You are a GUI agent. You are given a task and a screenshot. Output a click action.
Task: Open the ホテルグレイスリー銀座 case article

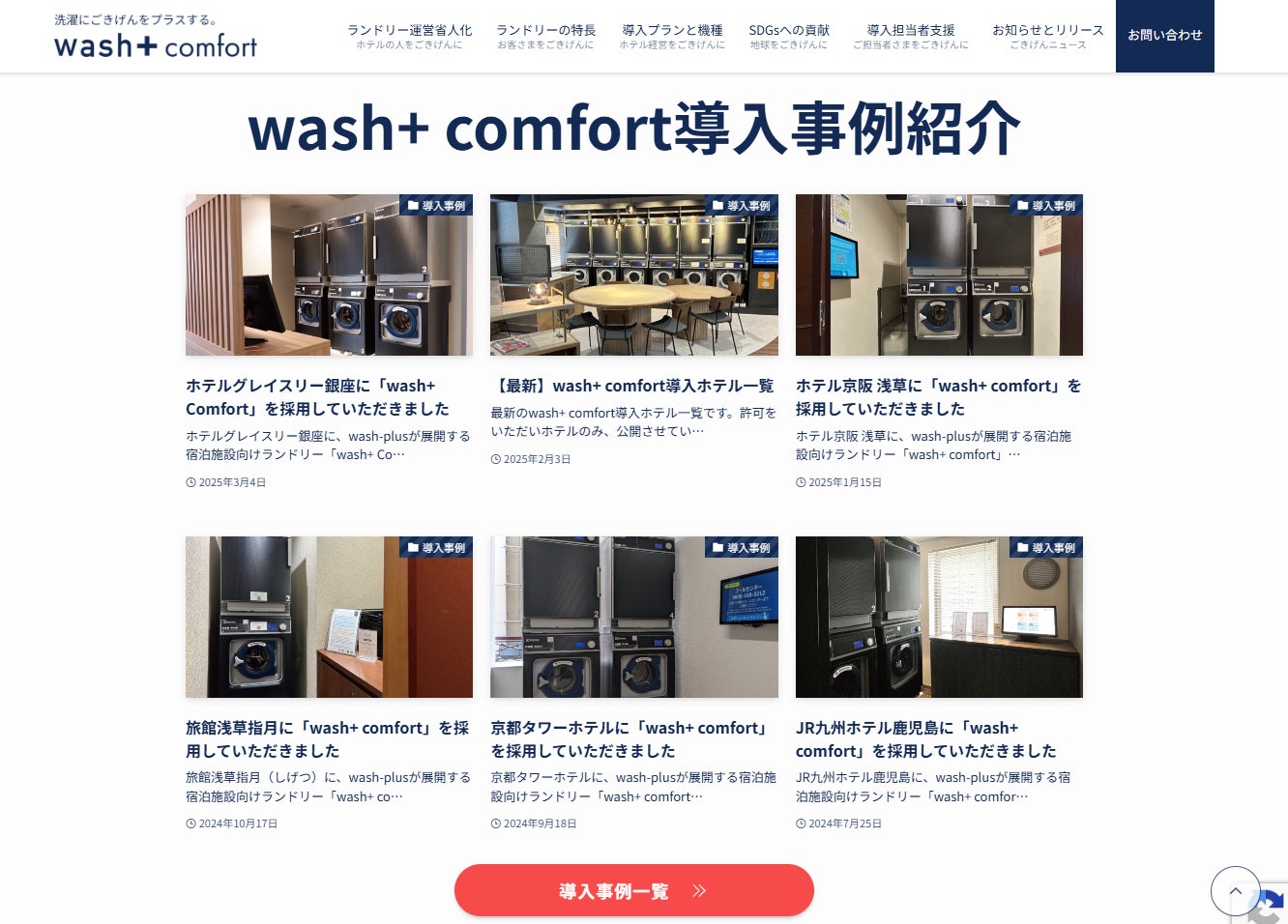(x=317, y=397)
